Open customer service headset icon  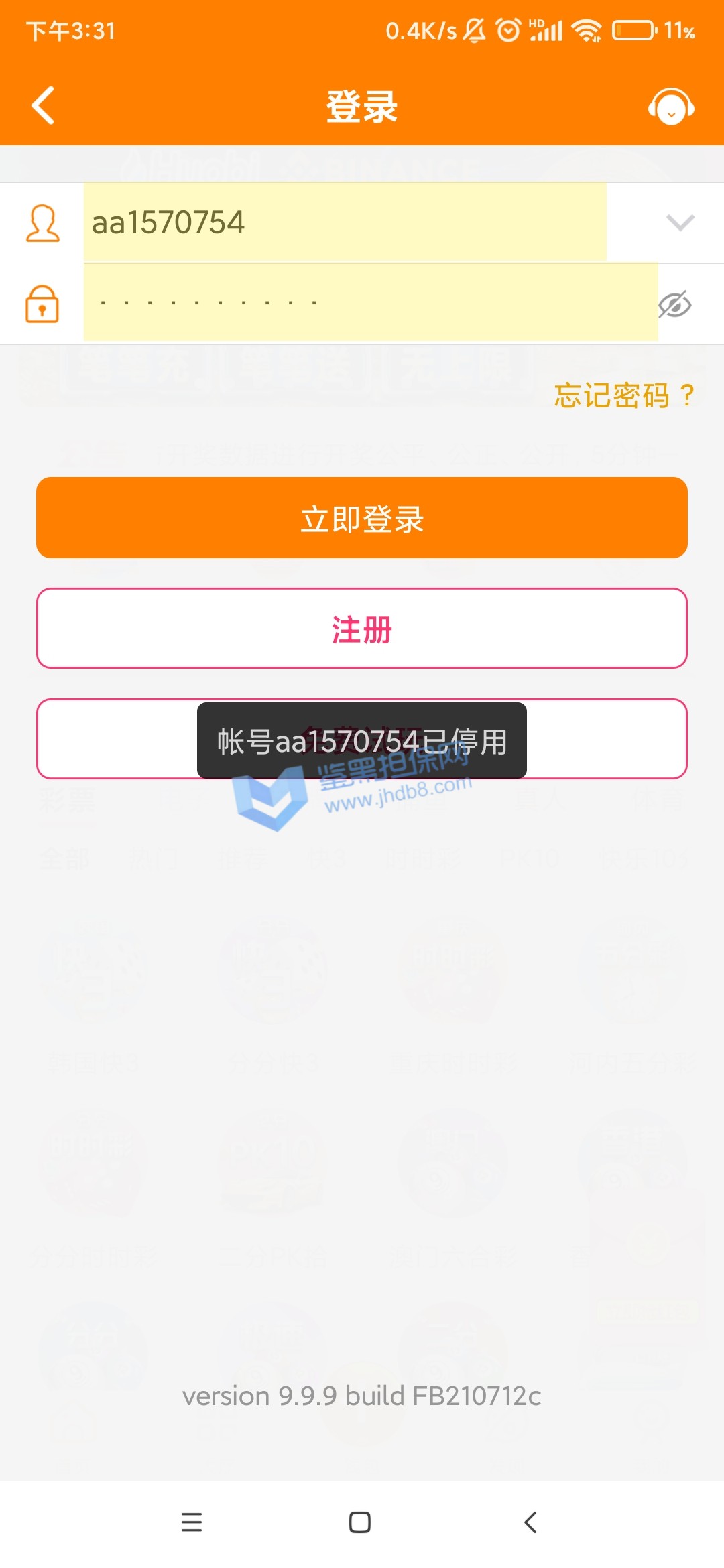click(x=670, y=107)
